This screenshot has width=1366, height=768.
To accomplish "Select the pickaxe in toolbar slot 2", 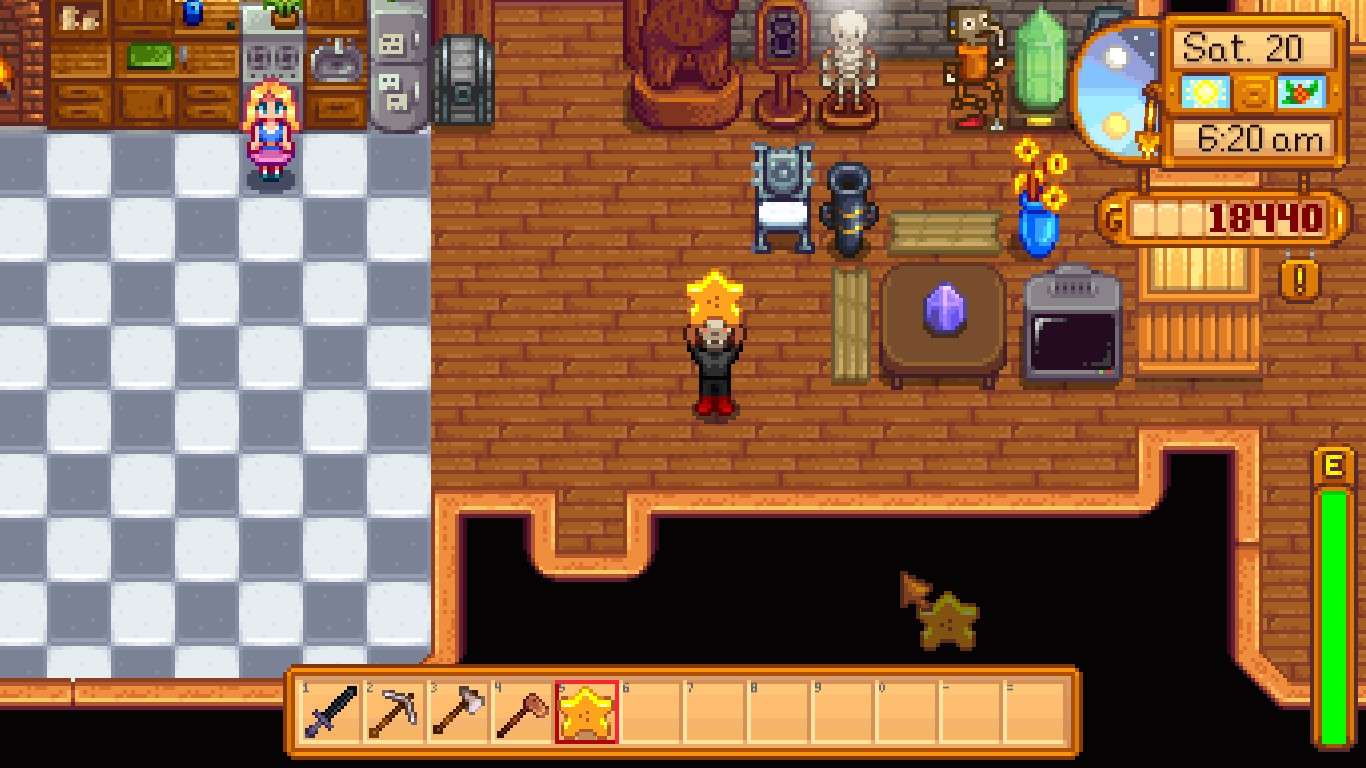I will [x=394, y=712].
